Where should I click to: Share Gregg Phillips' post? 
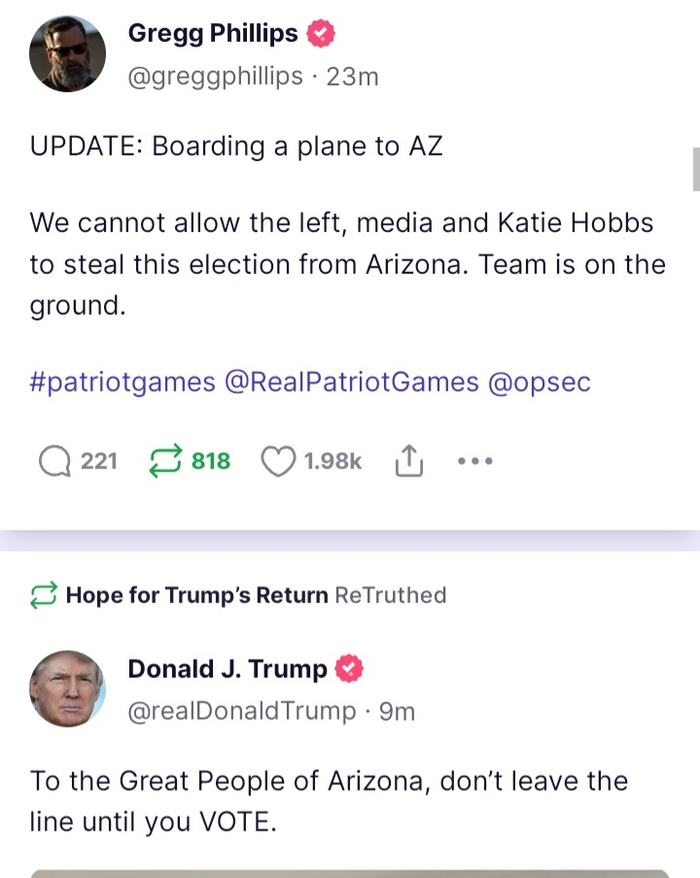pyautogui.click(x=409, y=461)
